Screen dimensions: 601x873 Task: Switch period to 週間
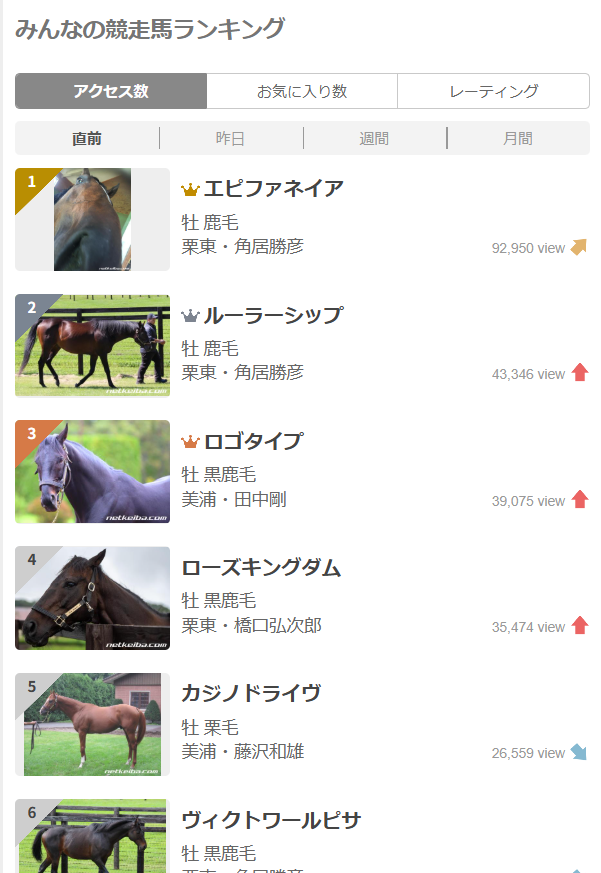click(374, 138)
